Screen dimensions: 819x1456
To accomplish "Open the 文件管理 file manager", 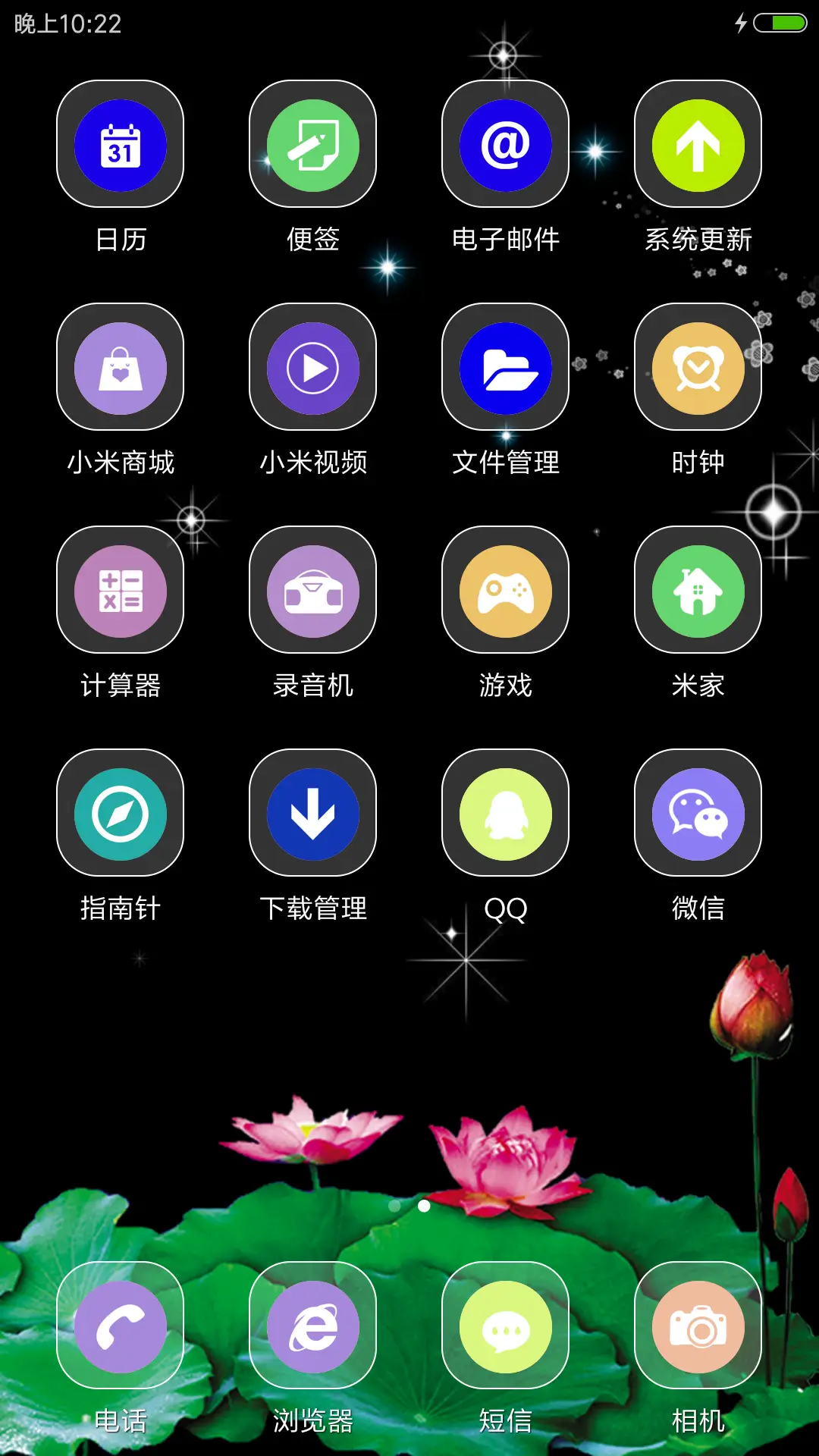I will click(x=505, y=369).
